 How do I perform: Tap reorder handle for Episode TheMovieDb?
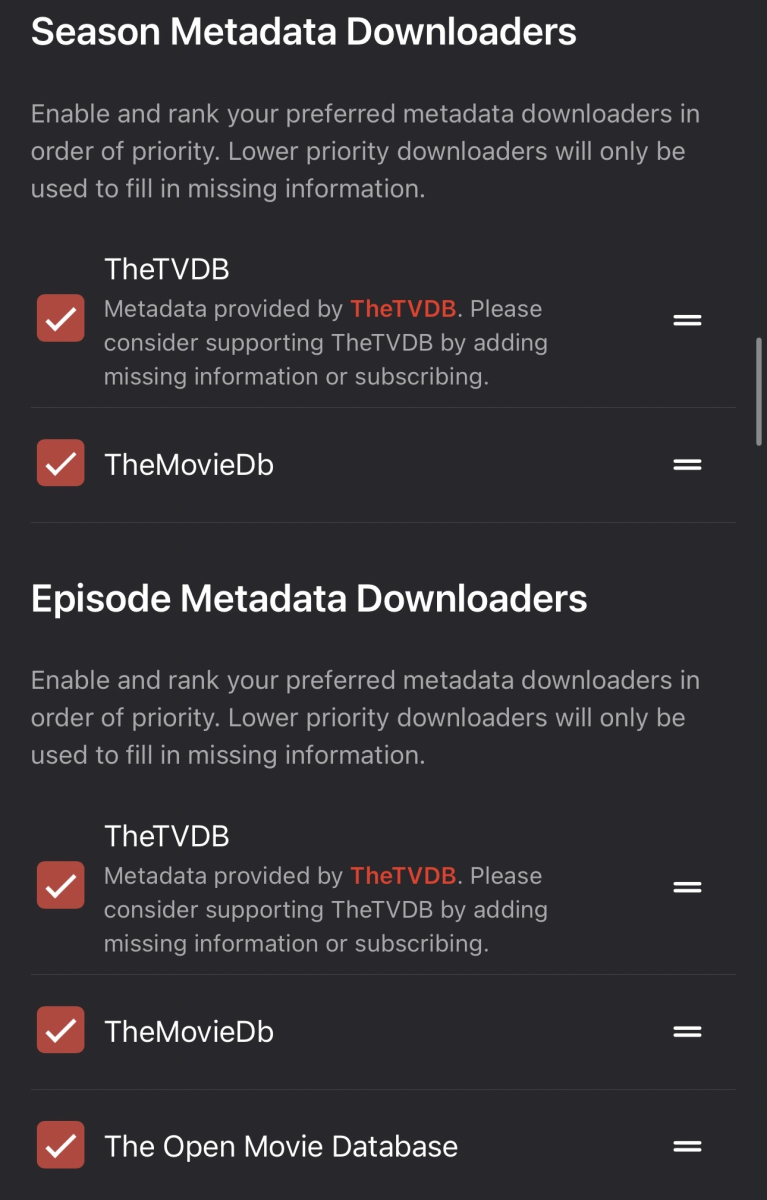tap(687, 1031)
